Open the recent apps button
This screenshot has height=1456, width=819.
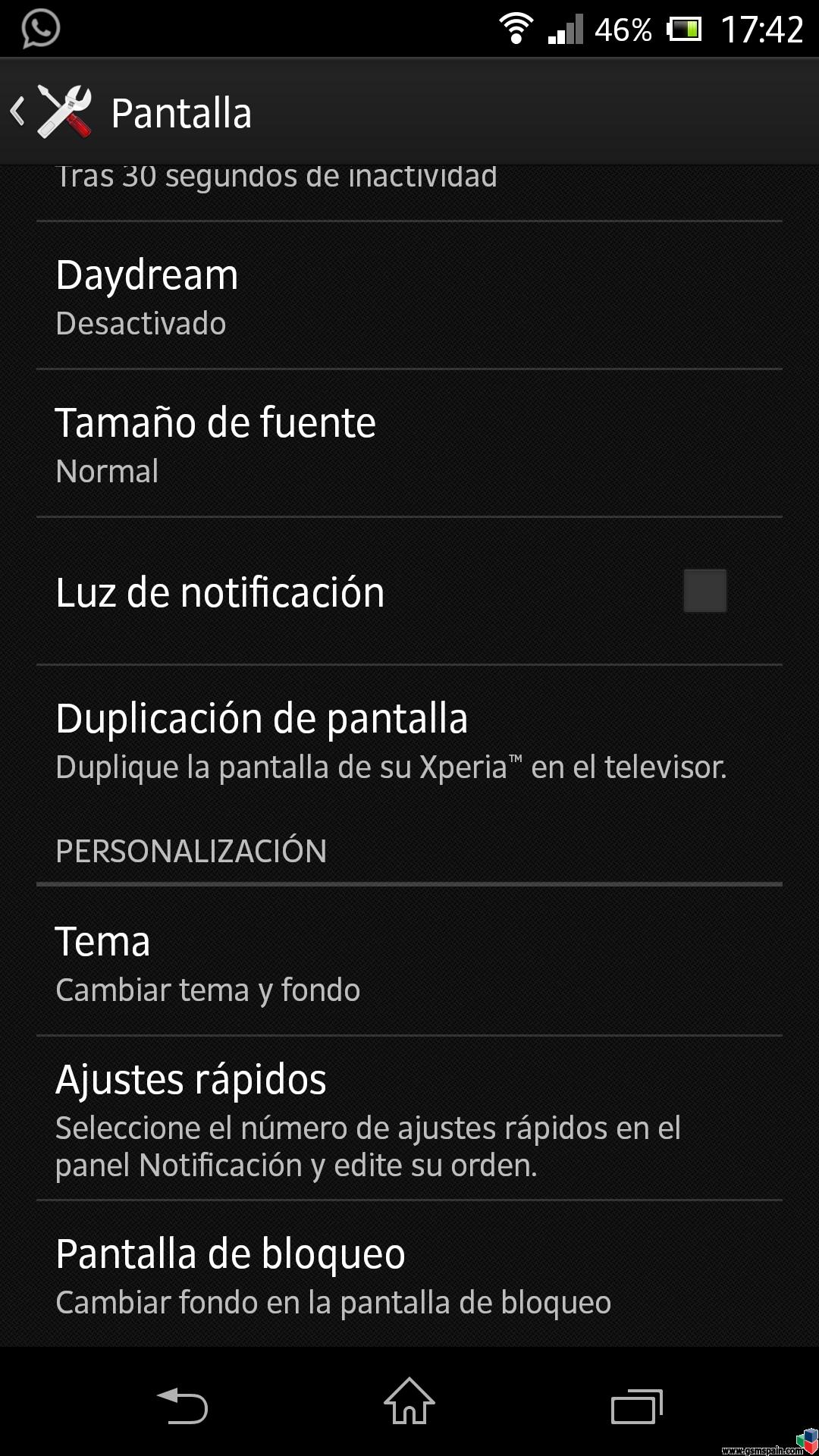pos(637,1406)
